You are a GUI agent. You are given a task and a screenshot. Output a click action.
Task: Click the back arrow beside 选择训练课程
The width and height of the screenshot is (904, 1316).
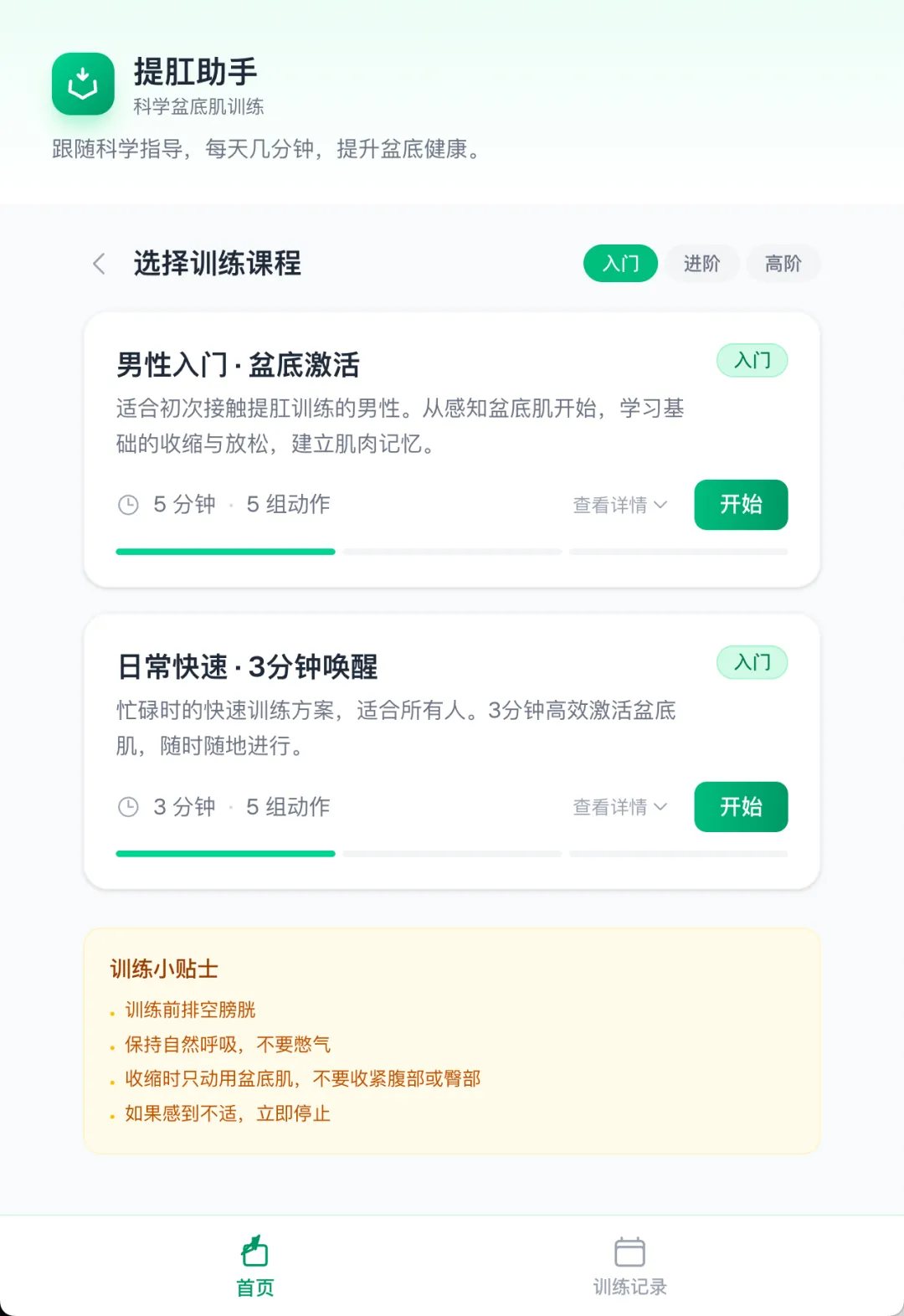click(x=98, y=264)
